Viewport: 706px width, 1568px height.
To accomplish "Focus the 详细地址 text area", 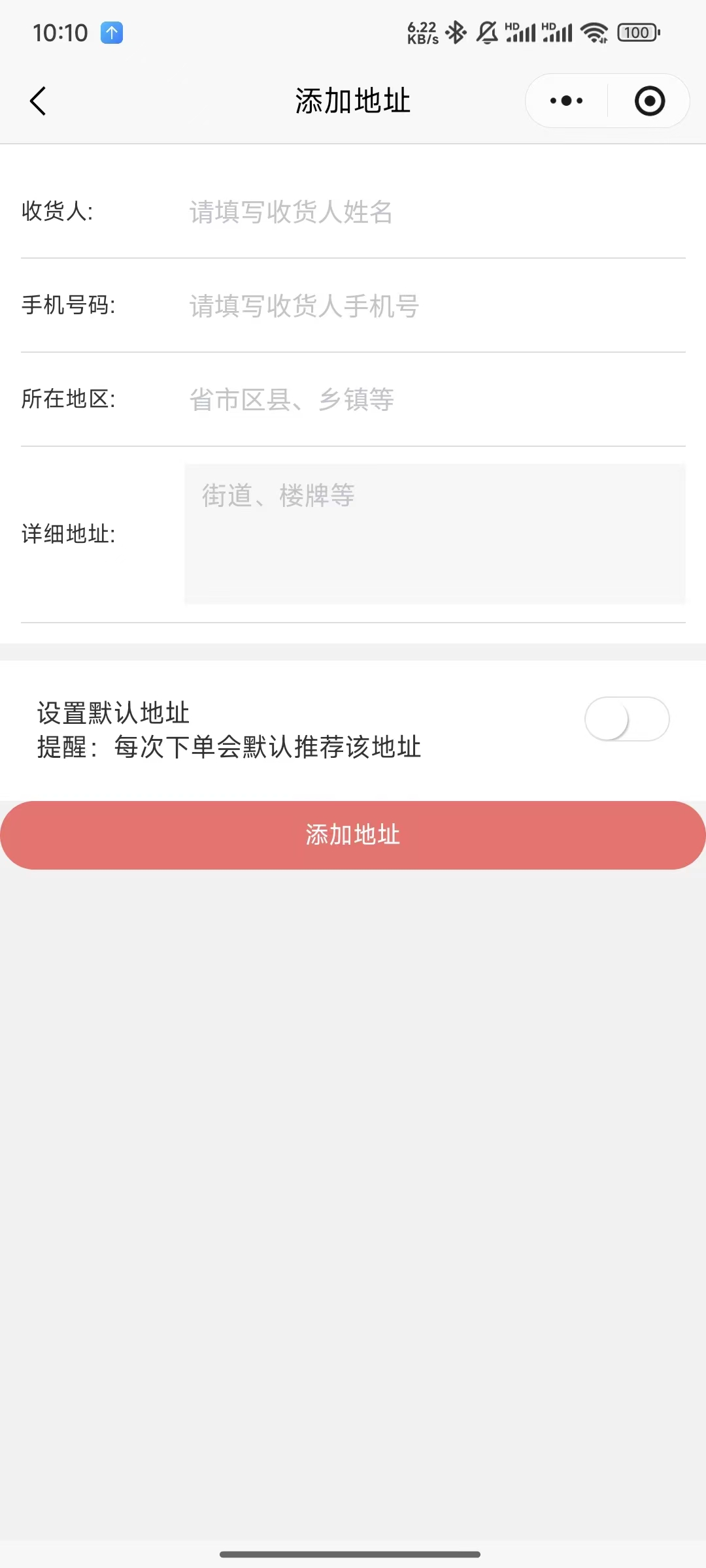I will pos(434,534).
